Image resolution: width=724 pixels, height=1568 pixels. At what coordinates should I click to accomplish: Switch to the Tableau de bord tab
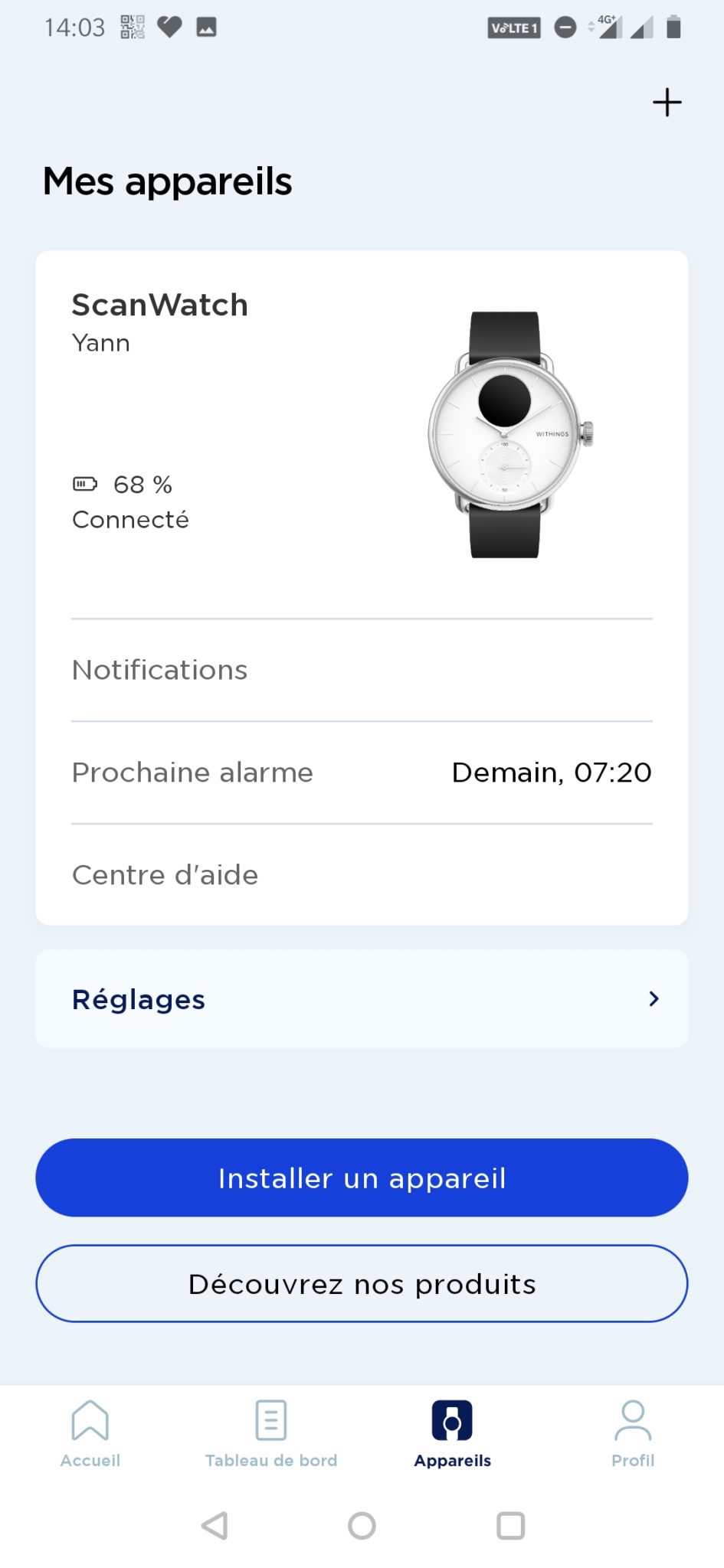click(271, 1433)
